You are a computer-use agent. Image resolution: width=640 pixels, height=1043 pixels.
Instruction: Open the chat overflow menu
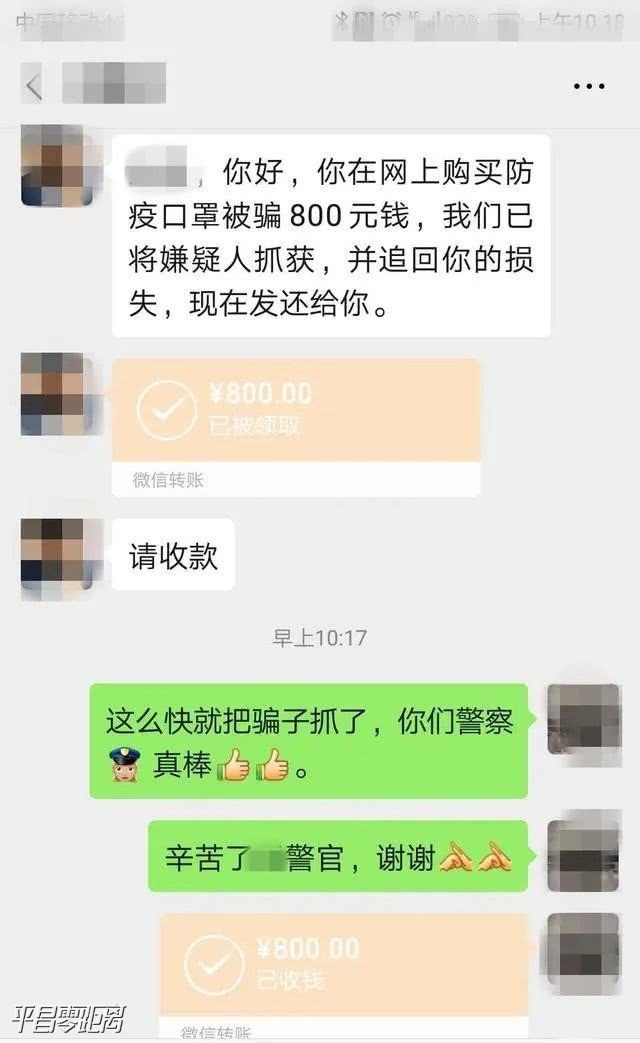pyautogui.click(x=589, y=87)
